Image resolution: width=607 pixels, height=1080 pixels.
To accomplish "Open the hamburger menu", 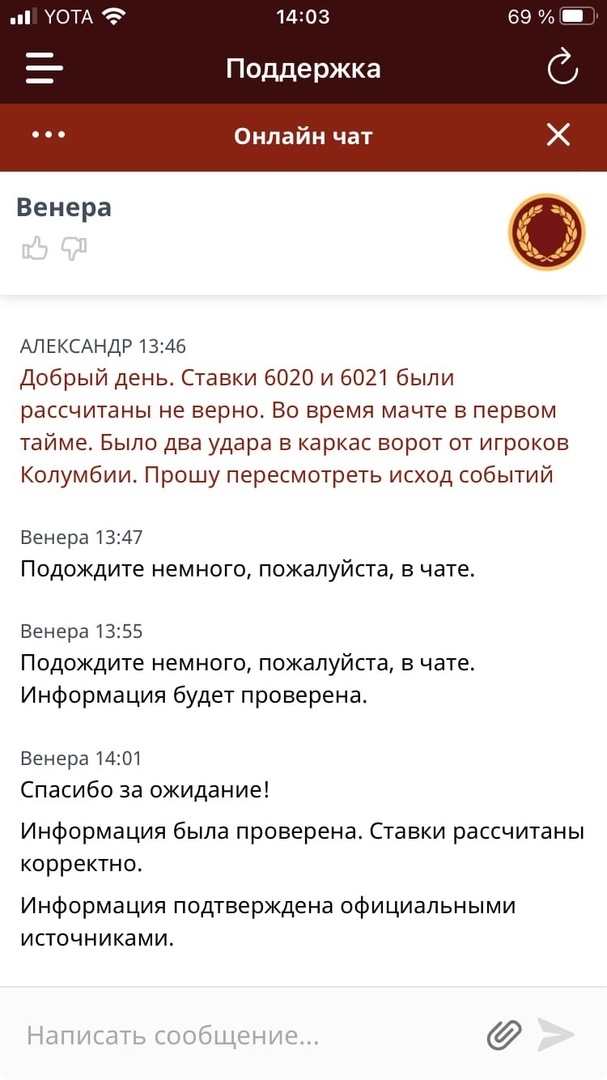I will 44,68.
